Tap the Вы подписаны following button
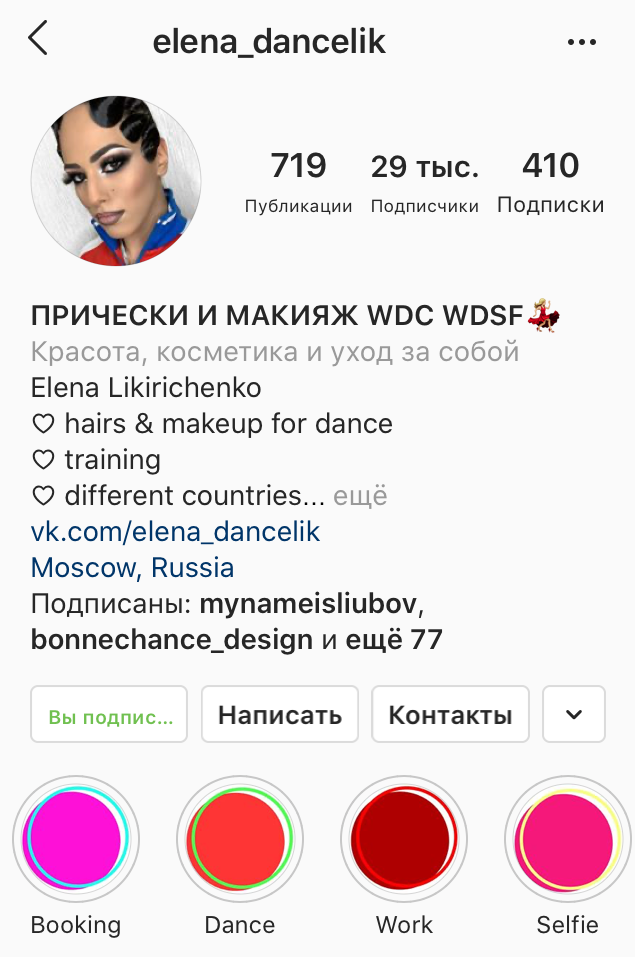635x957 pixels. (x=109, y=714)
